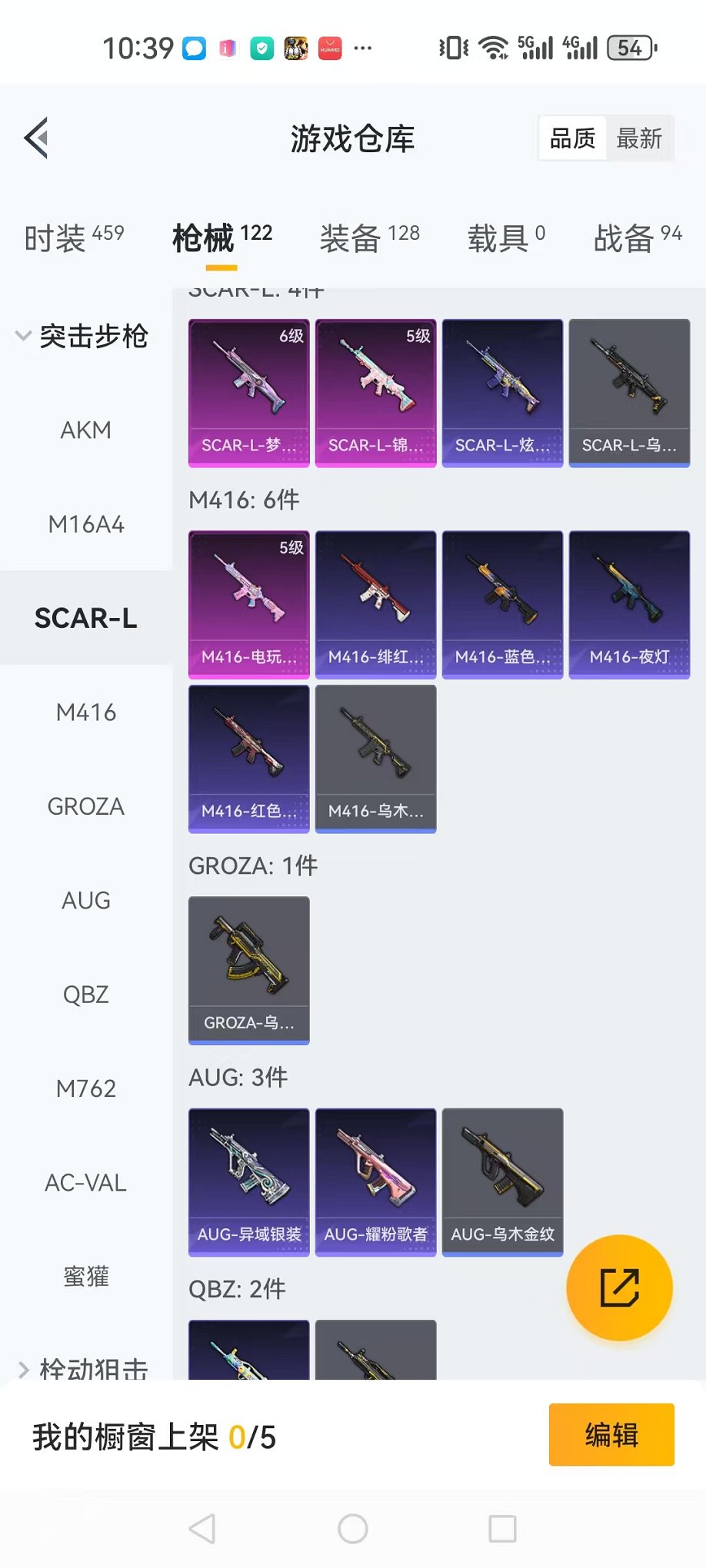Select M762 from the weapon list

click(x=86, y=1088)
